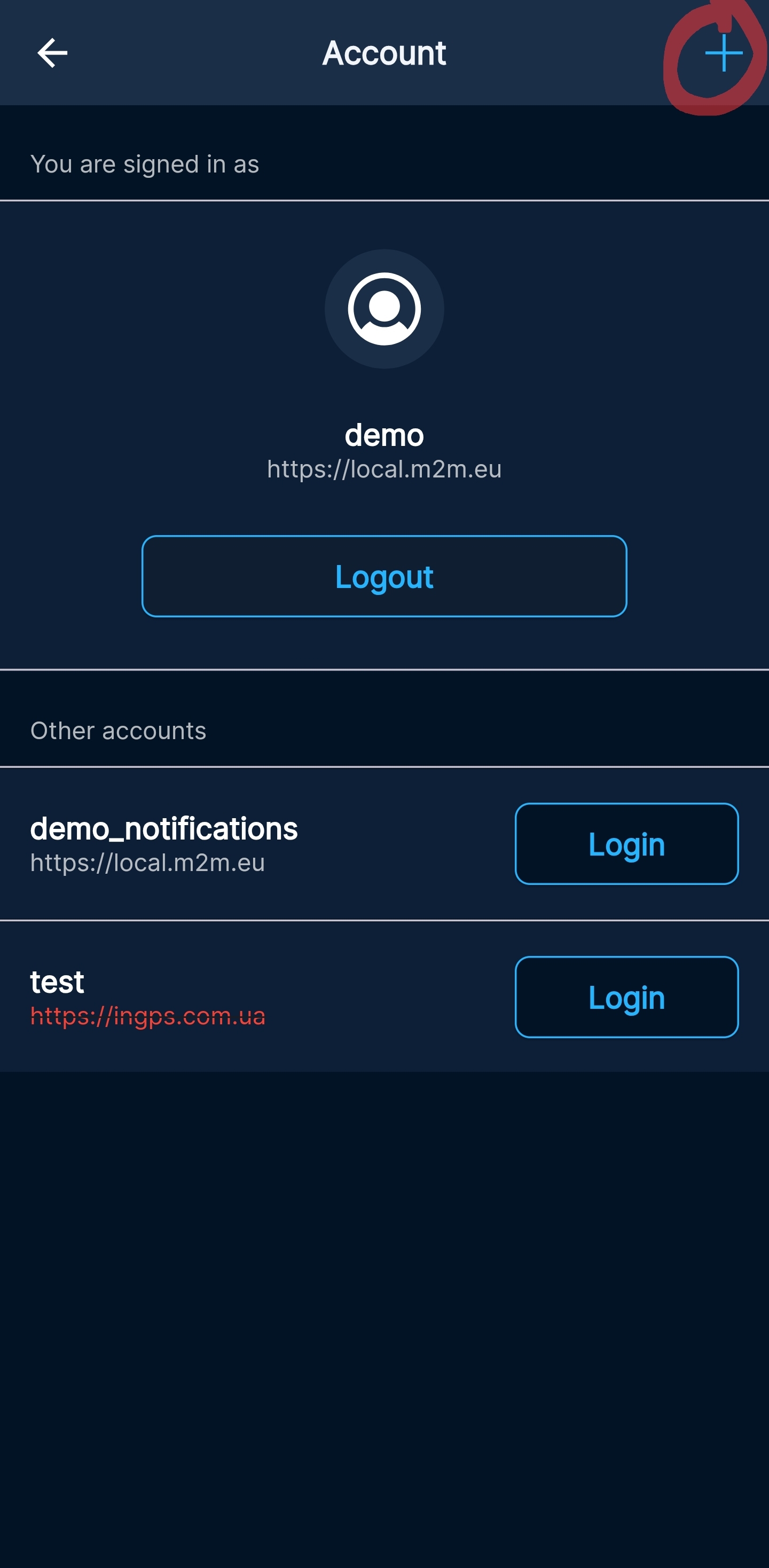Tap the demo username text

tap(384, 435)
